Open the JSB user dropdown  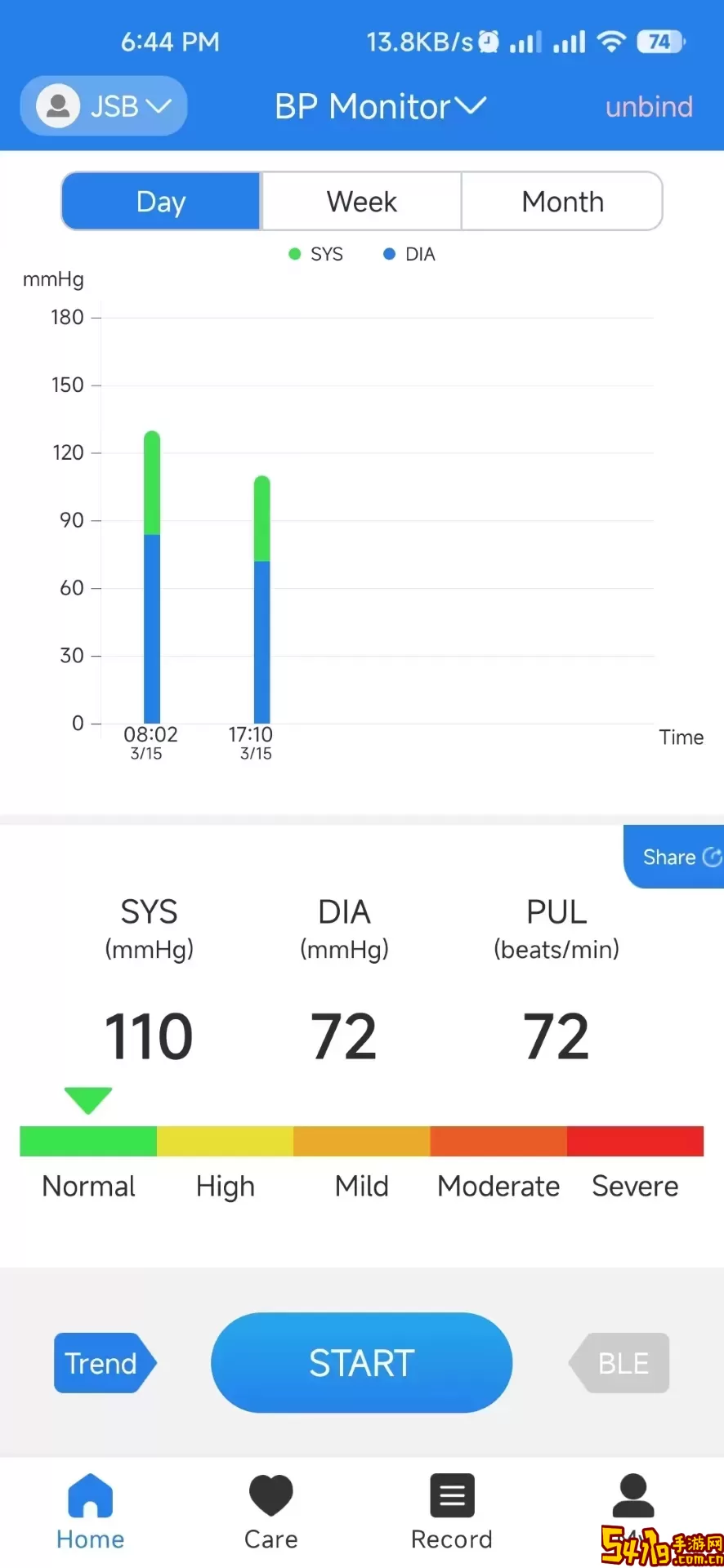click(x=104, y=106)
